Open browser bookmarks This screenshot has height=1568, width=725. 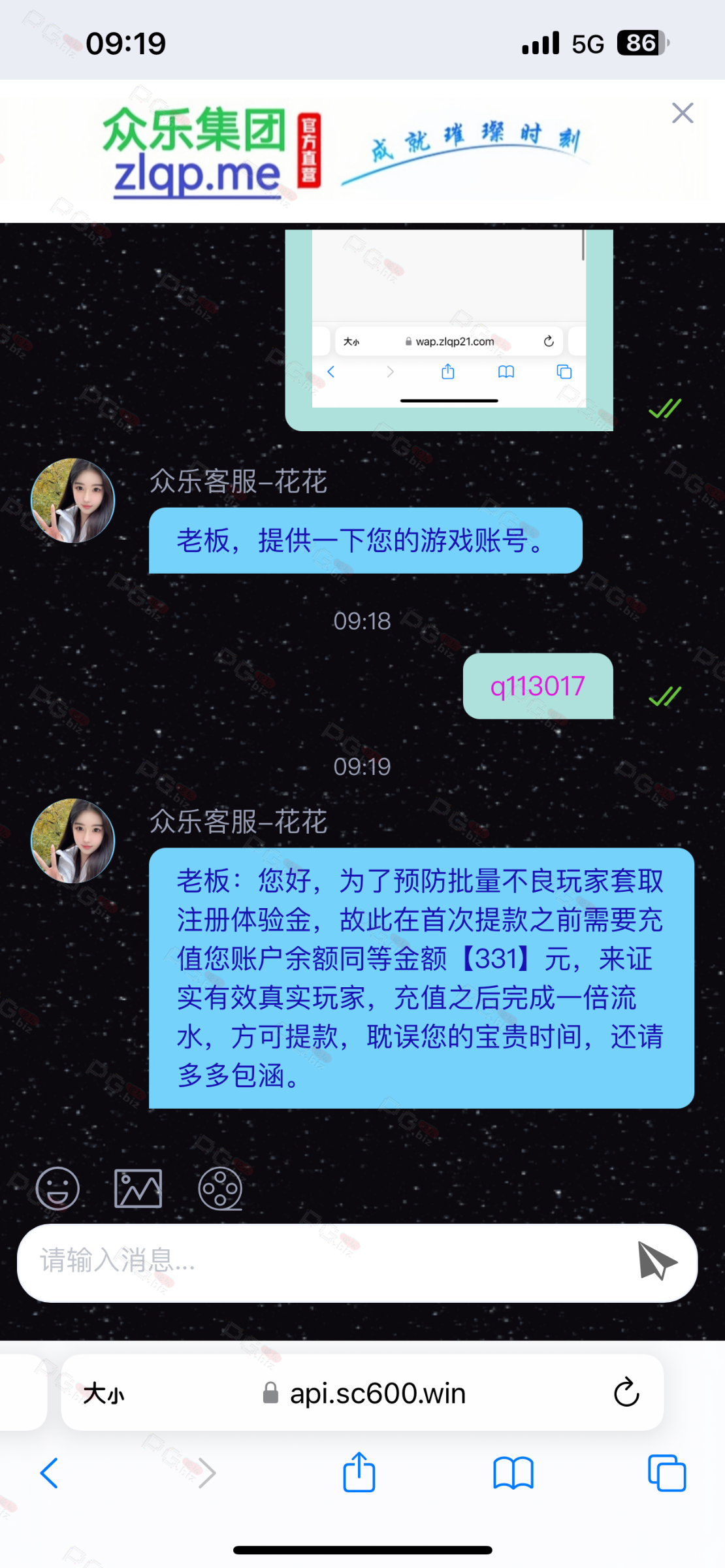coord(513,1473)
